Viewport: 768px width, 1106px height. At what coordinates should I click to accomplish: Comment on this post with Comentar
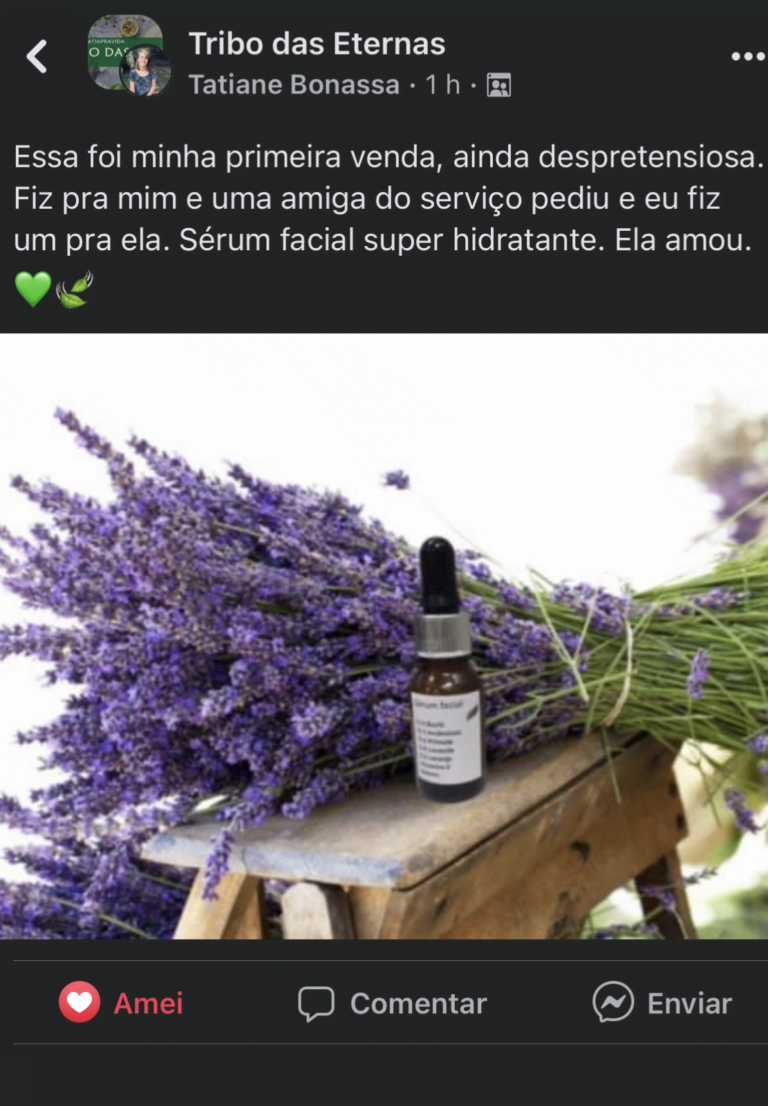click(392, 1003)
